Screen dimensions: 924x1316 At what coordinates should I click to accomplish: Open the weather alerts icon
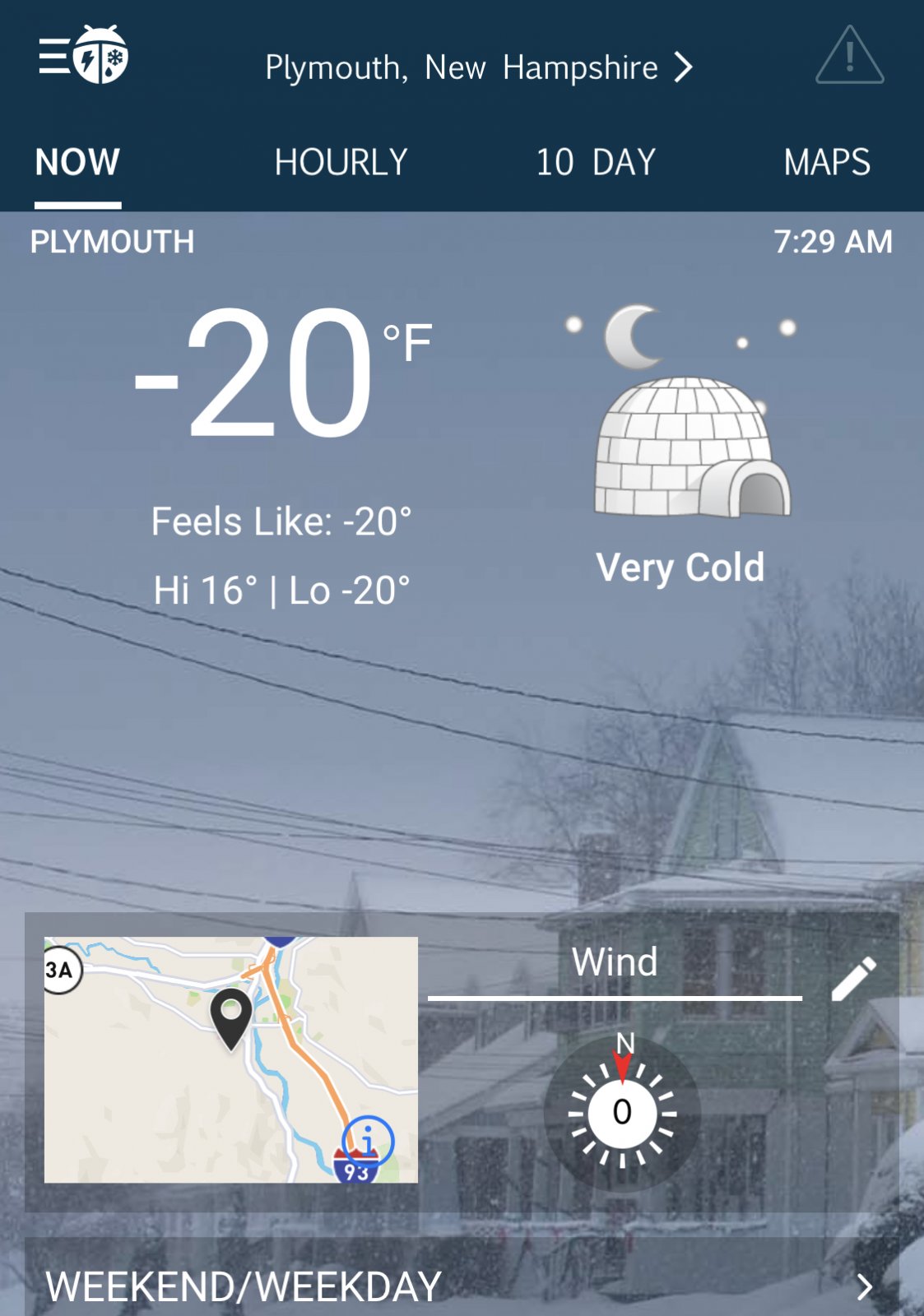point(849,56)
